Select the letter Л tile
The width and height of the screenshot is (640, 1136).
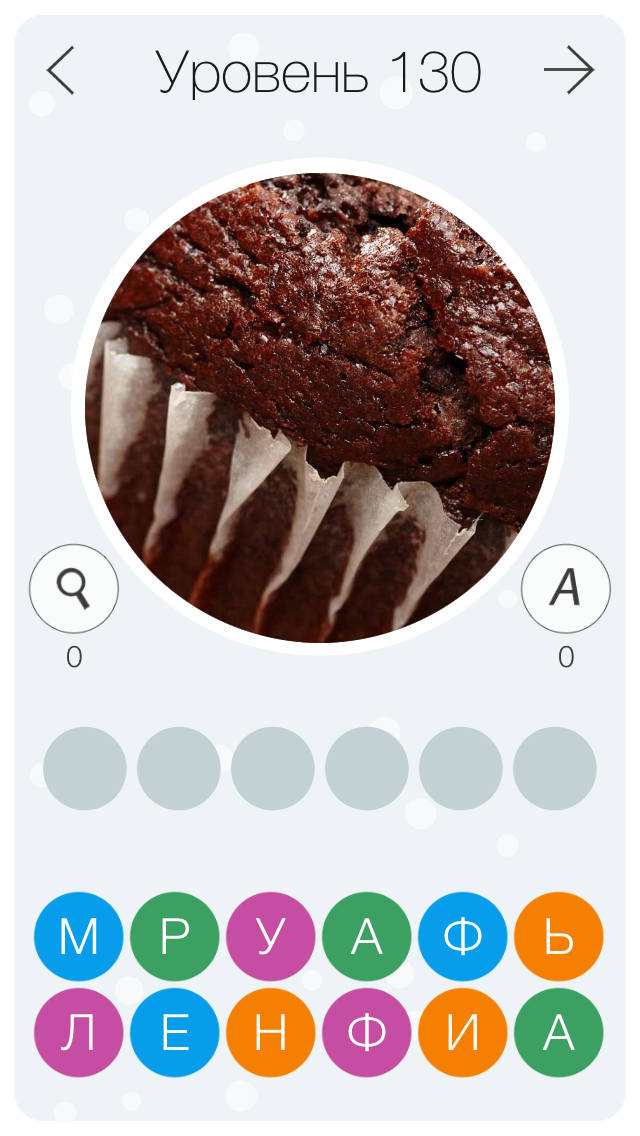[x=79, y=1033]
